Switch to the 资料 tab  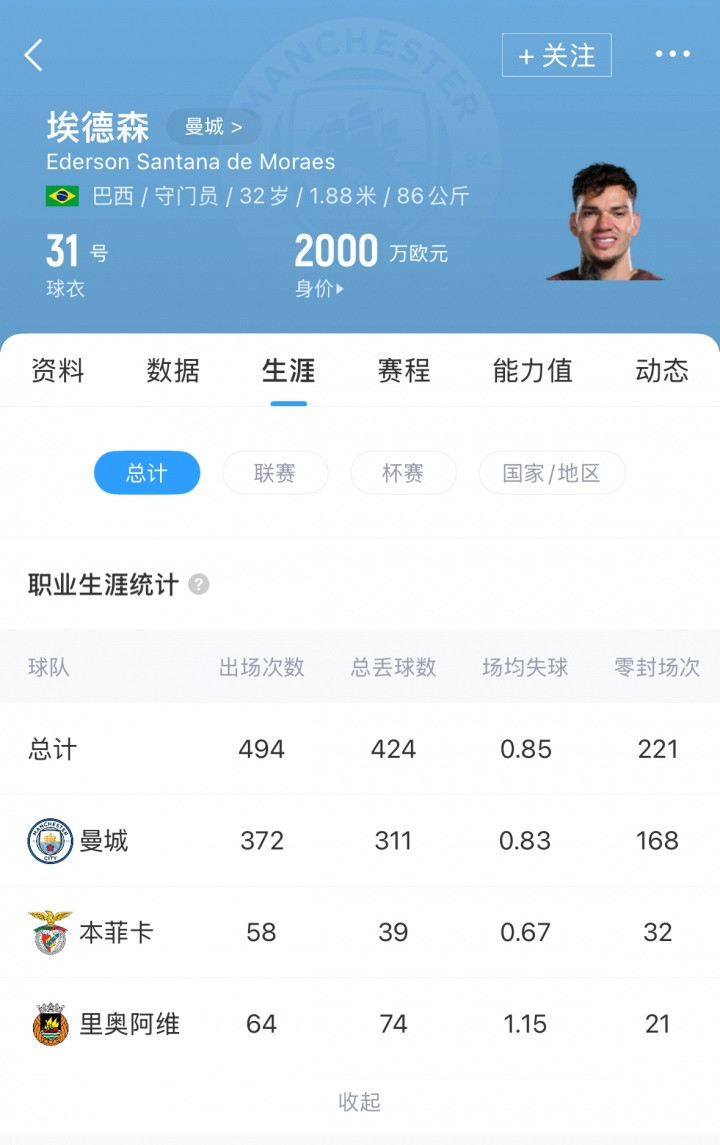pyautogui.click(x=58, y=371)
